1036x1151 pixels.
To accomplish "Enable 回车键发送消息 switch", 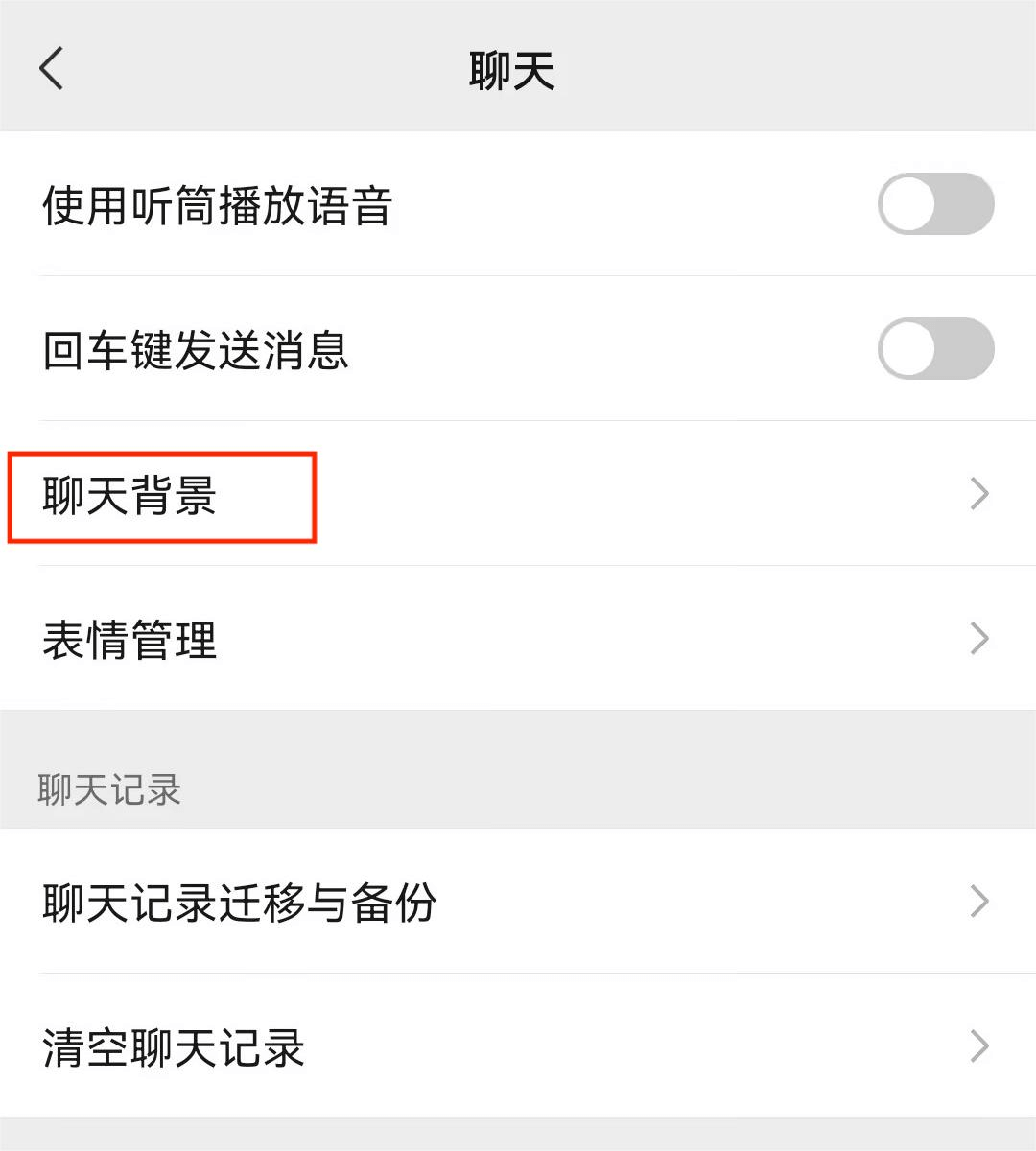I will click(935, 349).
